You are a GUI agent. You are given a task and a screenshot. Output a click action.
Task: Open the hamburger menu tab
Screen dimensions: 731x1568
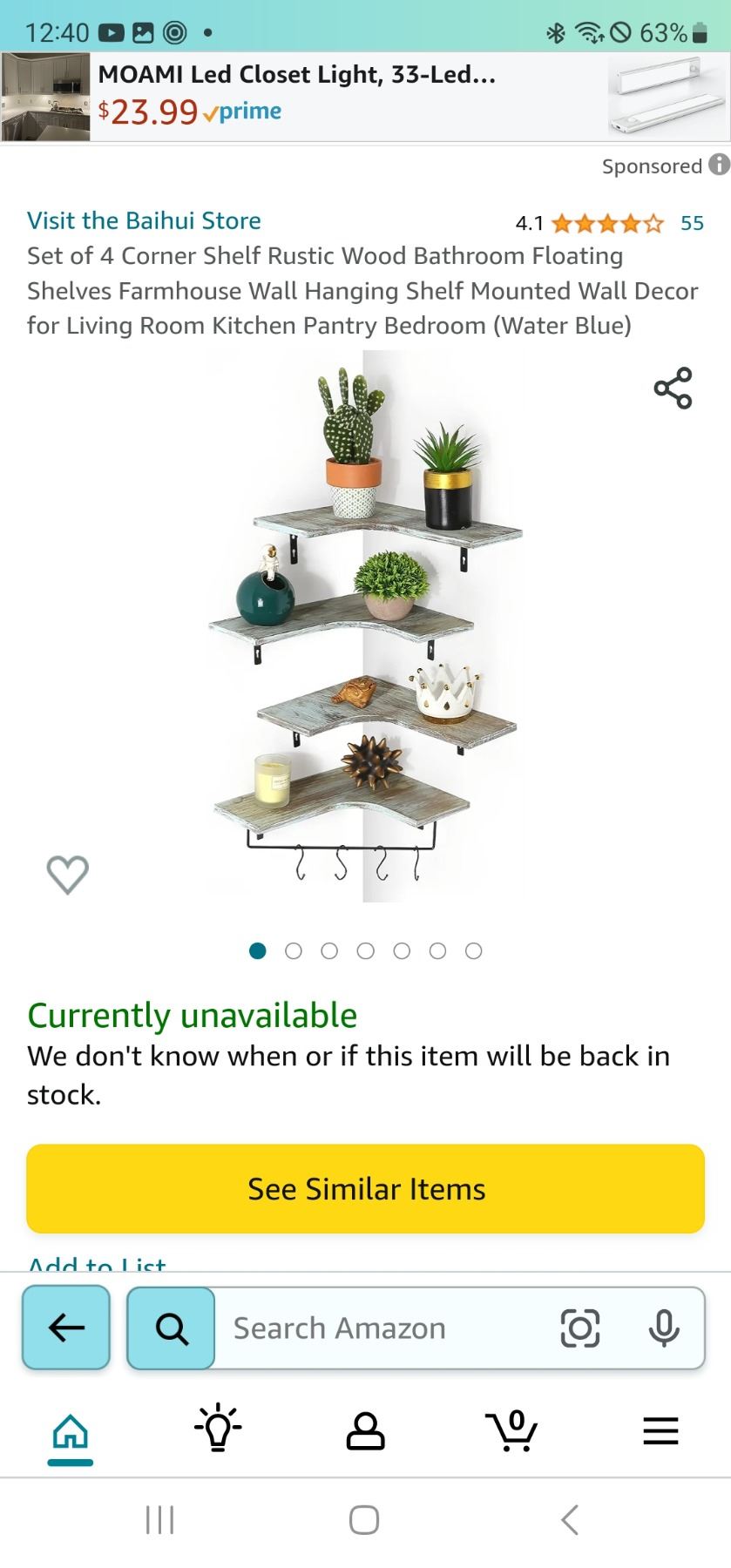pyautogui.click(x=660, y=1430)
